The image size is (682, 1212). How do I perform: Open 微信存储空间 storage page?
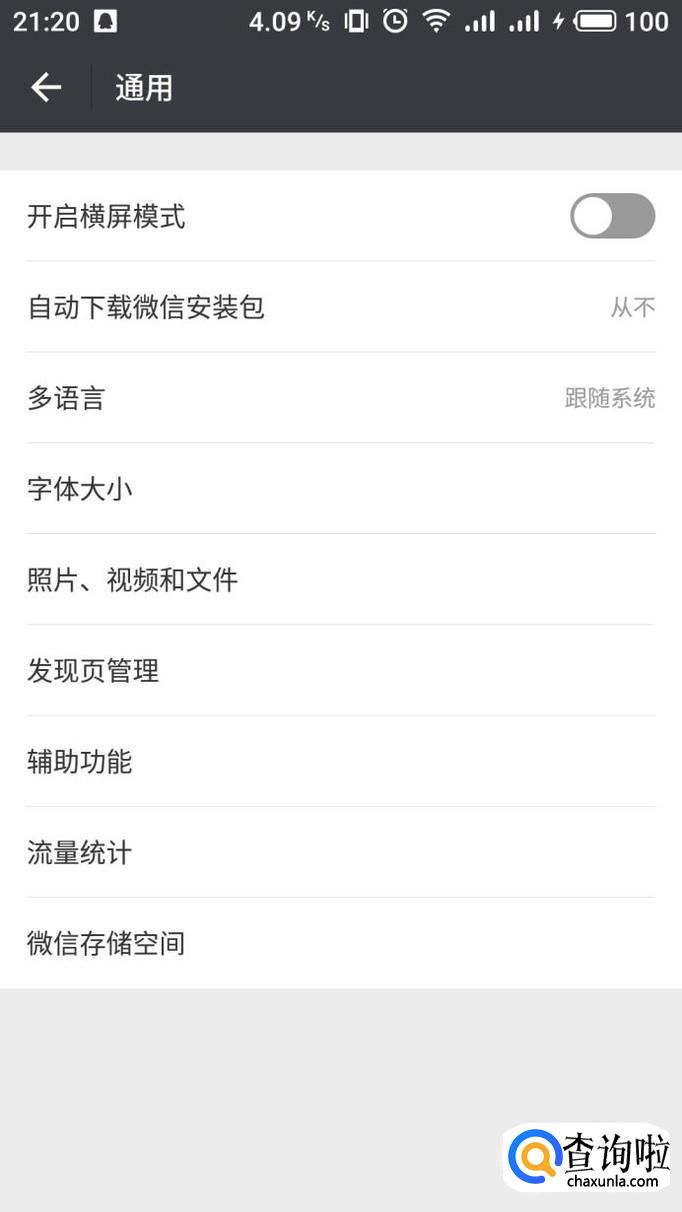(x=340, y=943)
